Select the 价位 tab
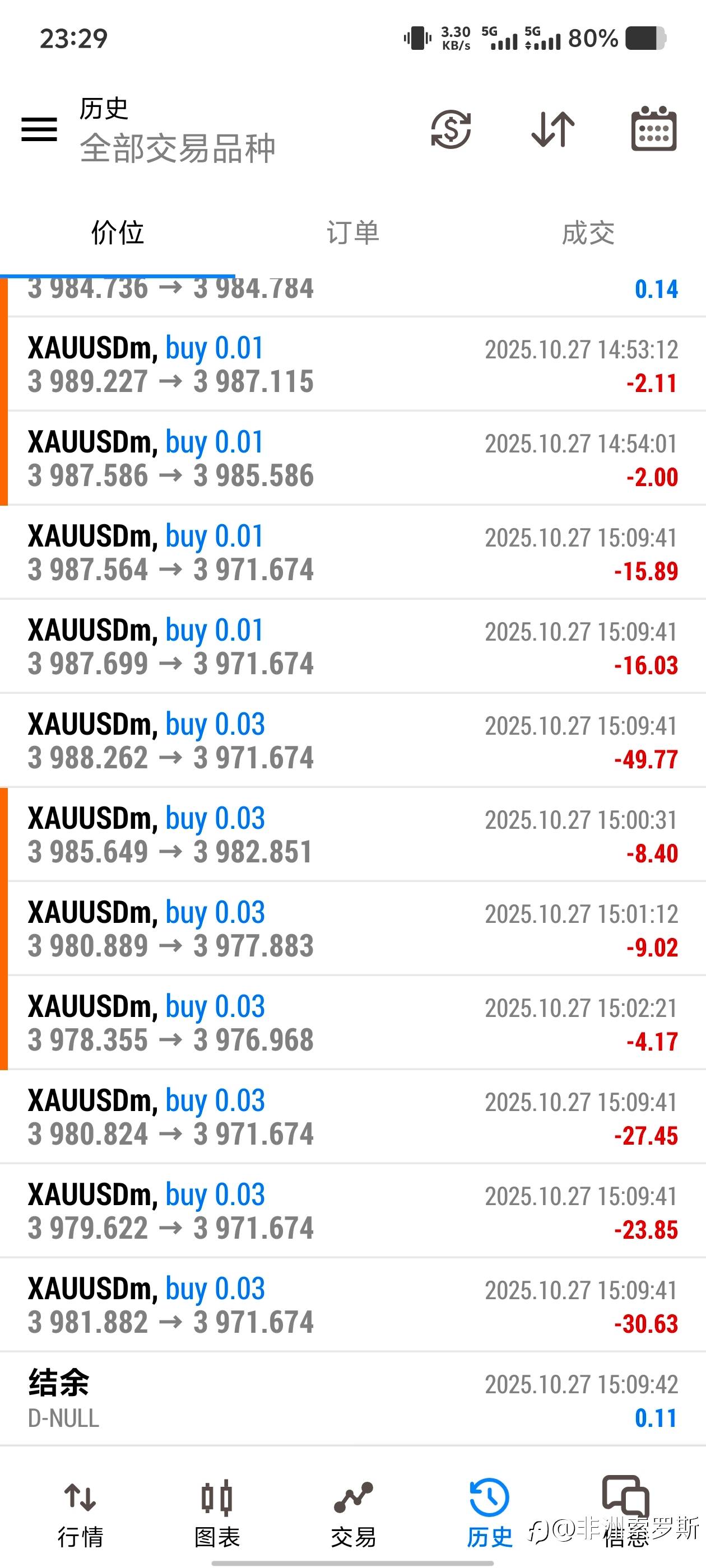 (x=118, y=232)
